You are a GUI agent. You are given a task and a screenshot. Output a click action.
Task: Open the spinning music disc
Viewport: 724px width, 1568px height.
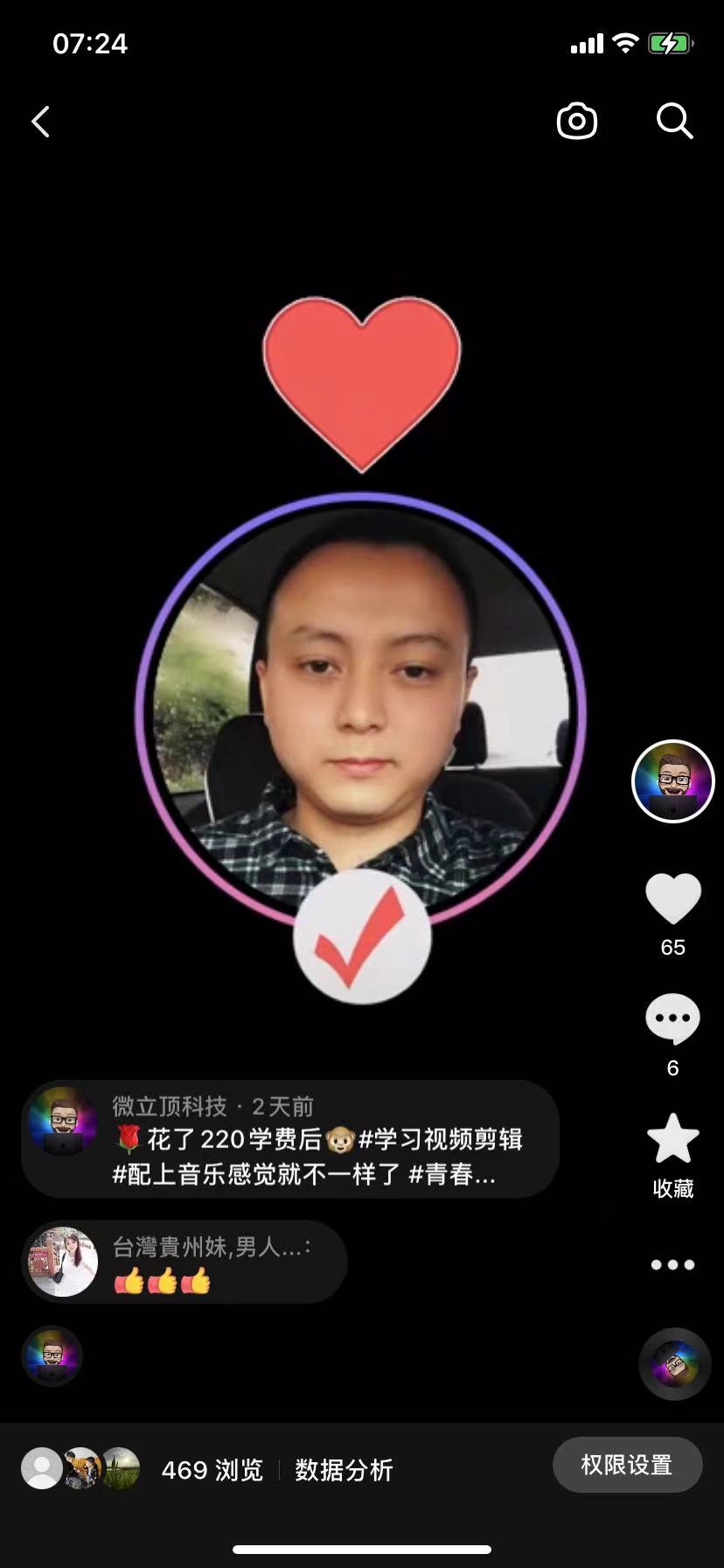674,1363
